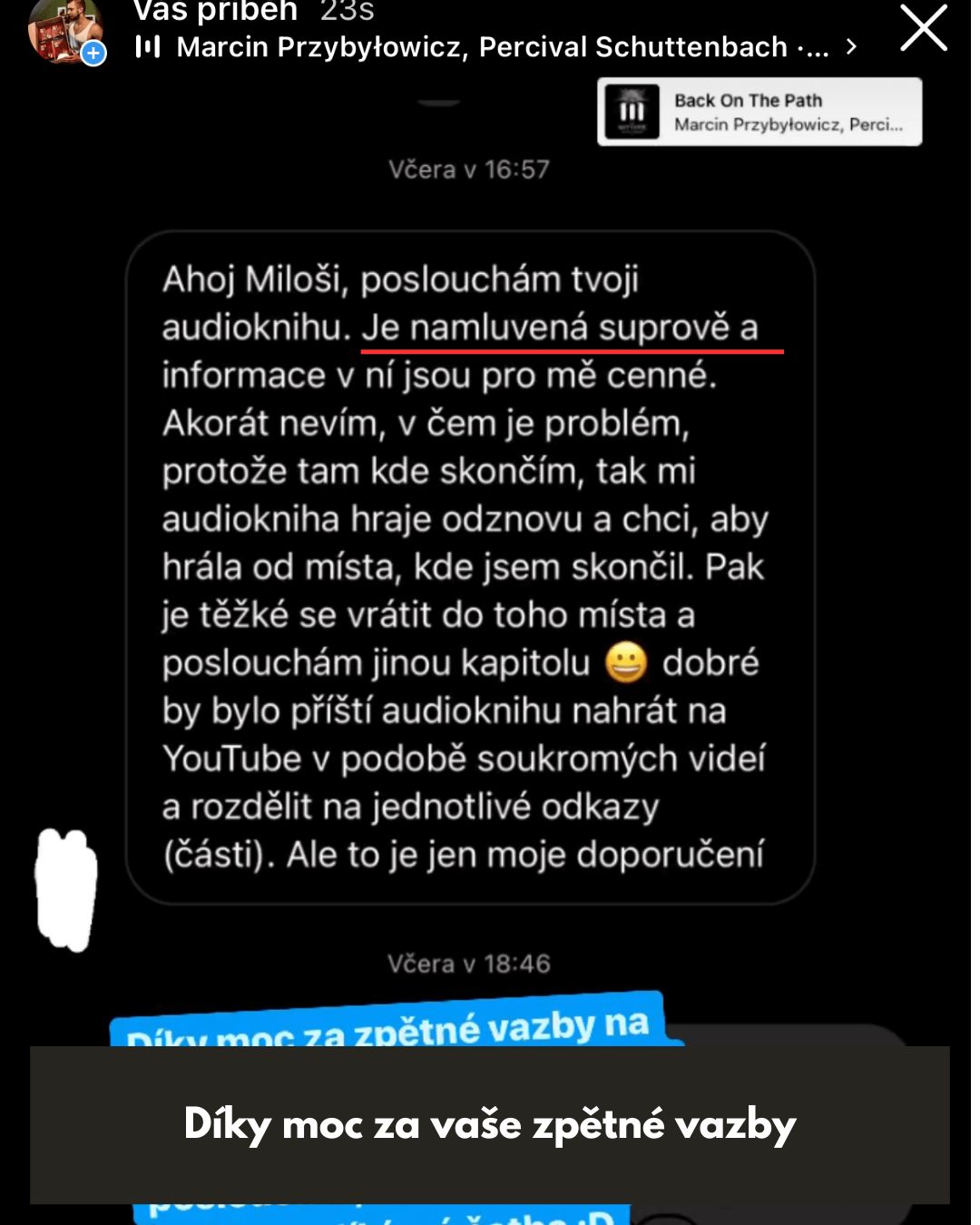Tap the close X to exit the story
The height and width of the screenshot is (1225, 980).
pyautogui.click(x=924, y=29)
